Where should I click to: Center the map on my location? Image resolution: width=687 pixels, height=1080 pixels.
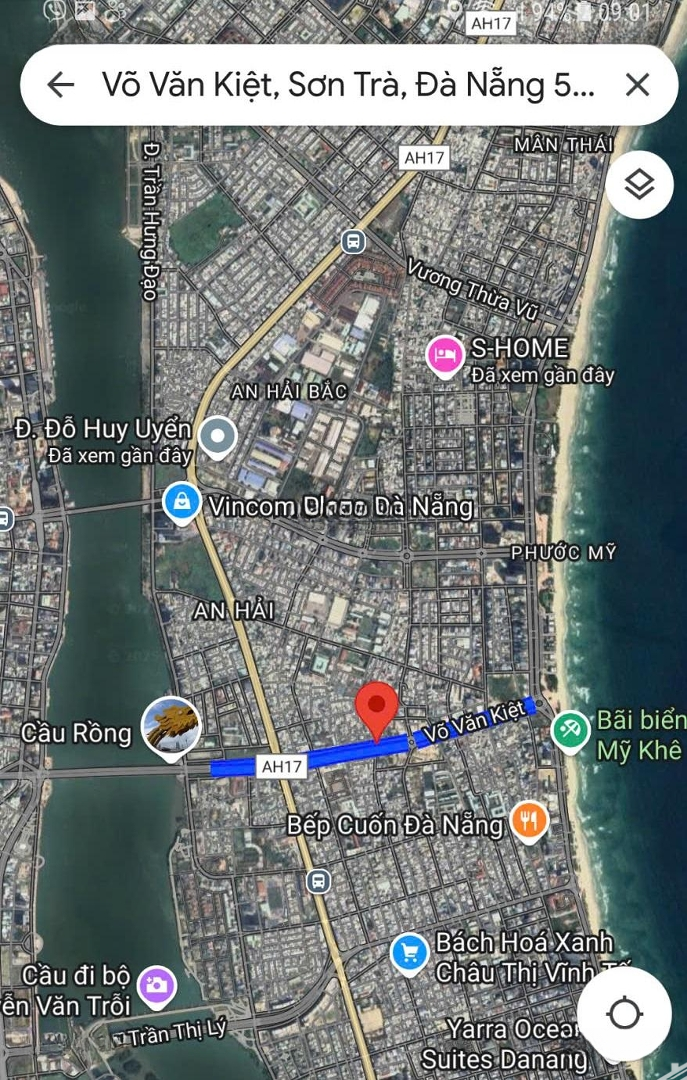click(x=624, y=1013)
